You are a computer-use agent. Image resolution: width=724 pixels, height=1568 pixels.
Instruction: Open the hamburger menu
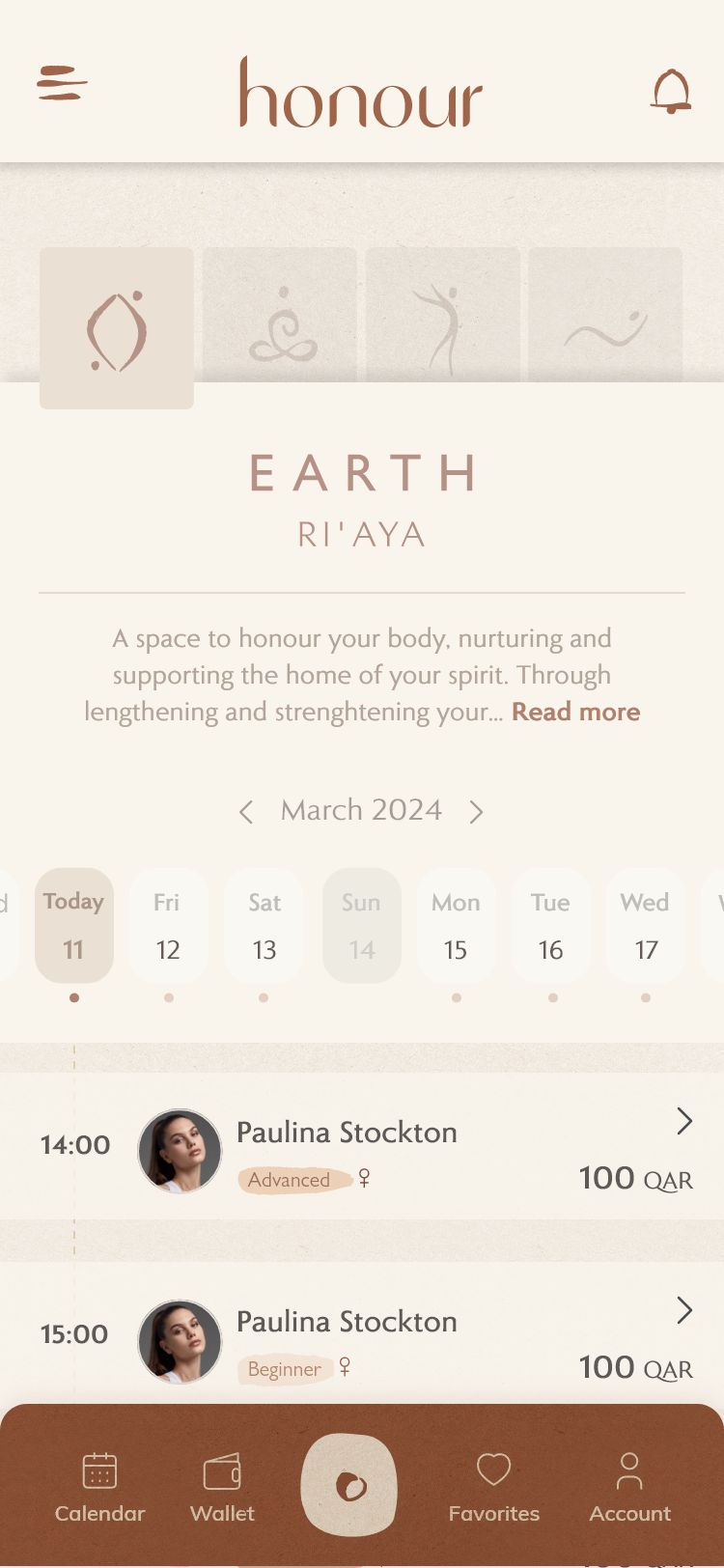(x=61, y=84)
